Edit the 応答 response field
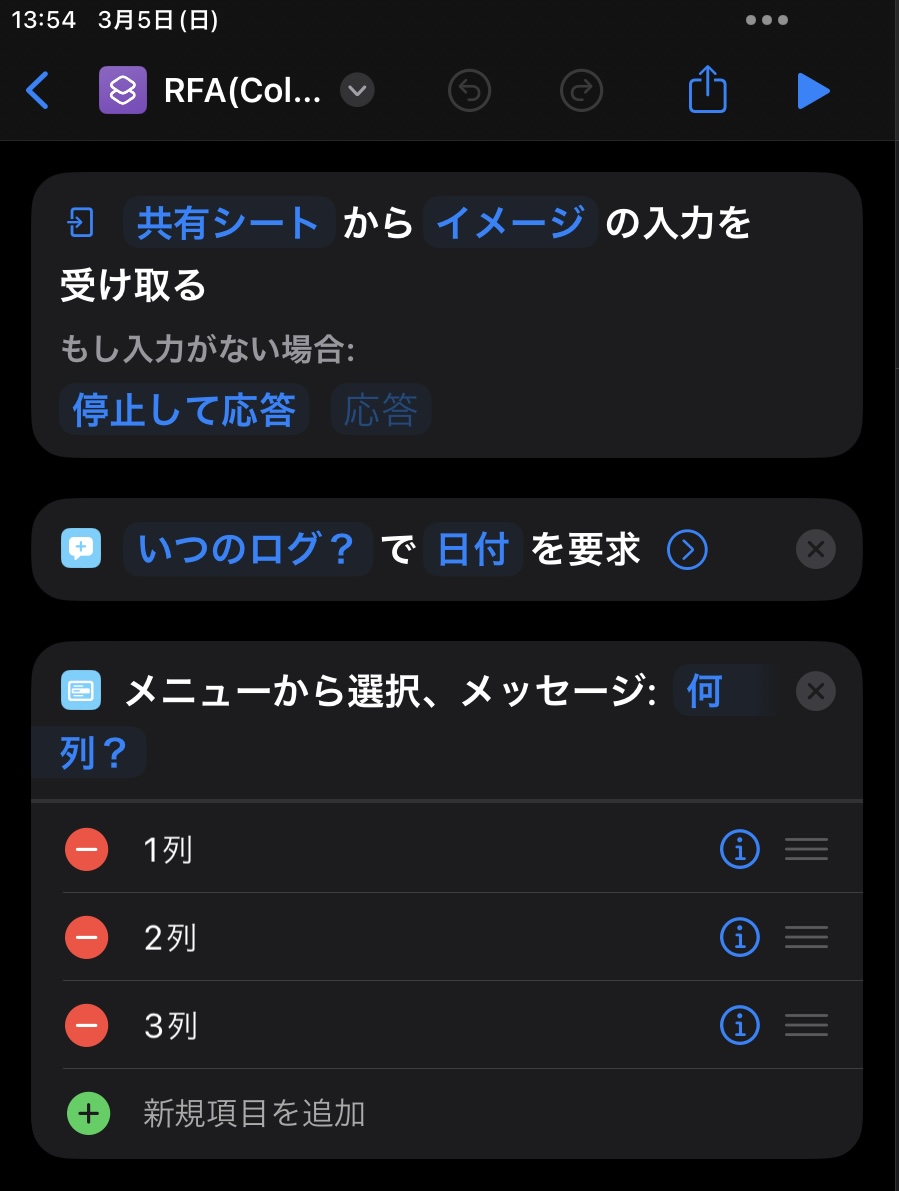The height and width of the screenshot is (1191, 899). [x=381, y=410]
